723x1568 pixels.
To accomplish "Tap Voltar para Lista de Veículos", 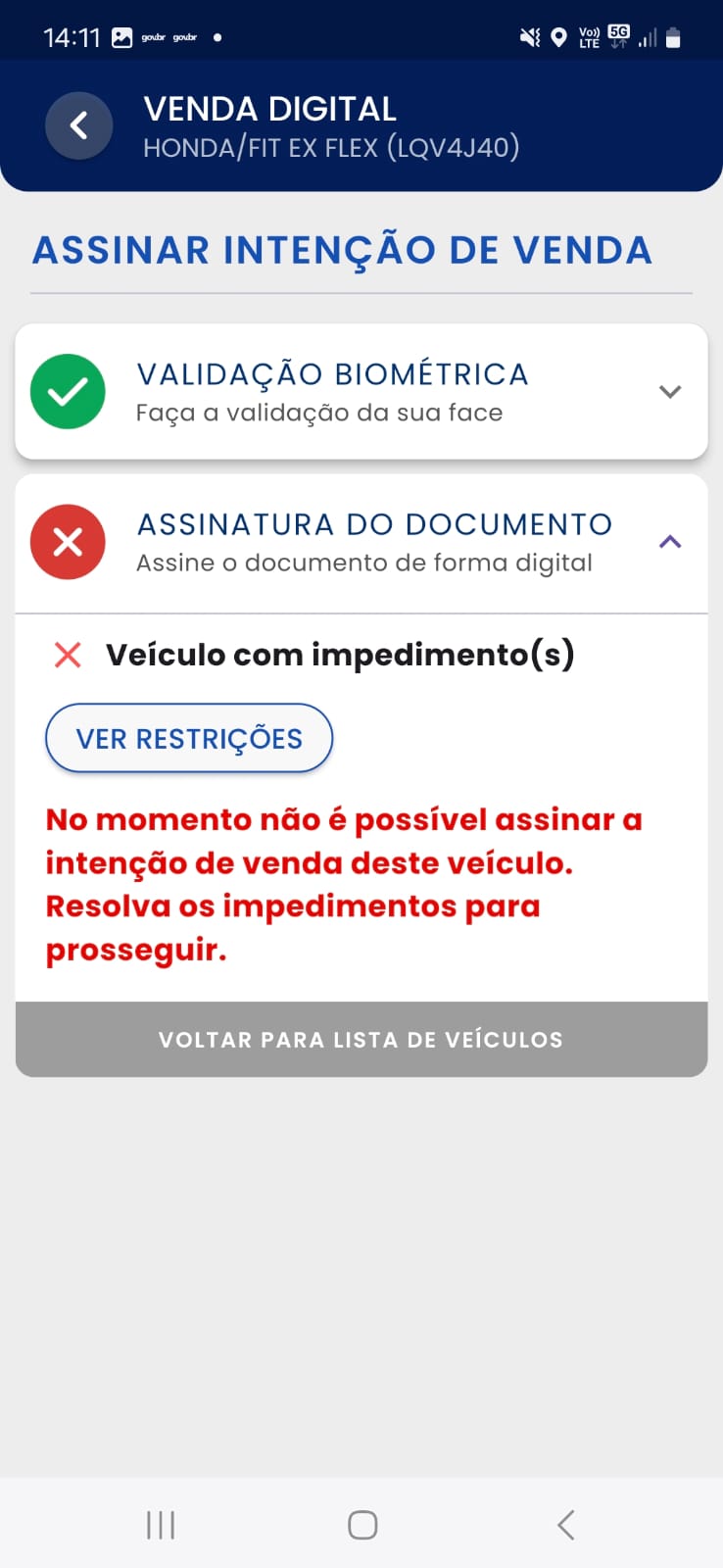I will point(361,1040).
